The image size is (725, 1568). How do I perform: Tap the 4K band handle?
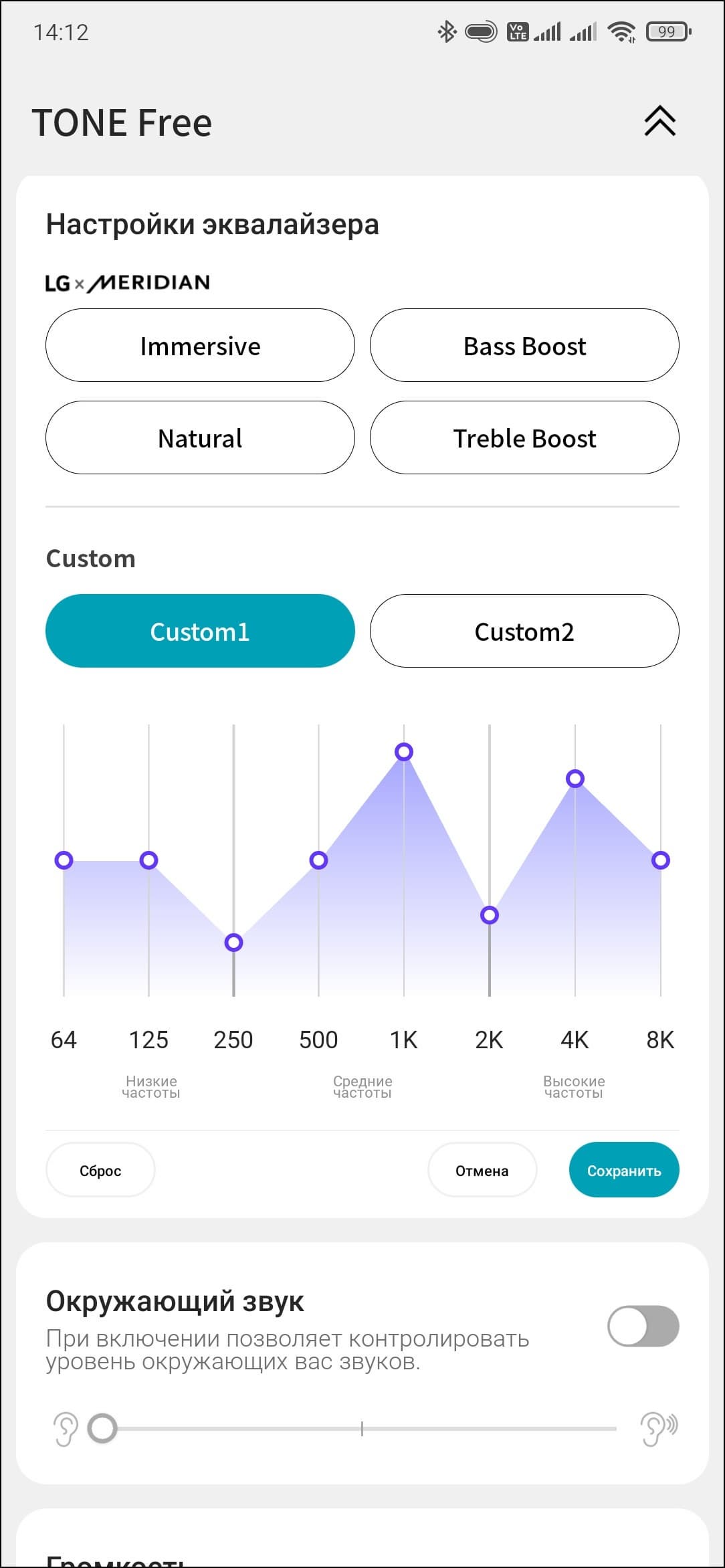click(x=575, y=779)
